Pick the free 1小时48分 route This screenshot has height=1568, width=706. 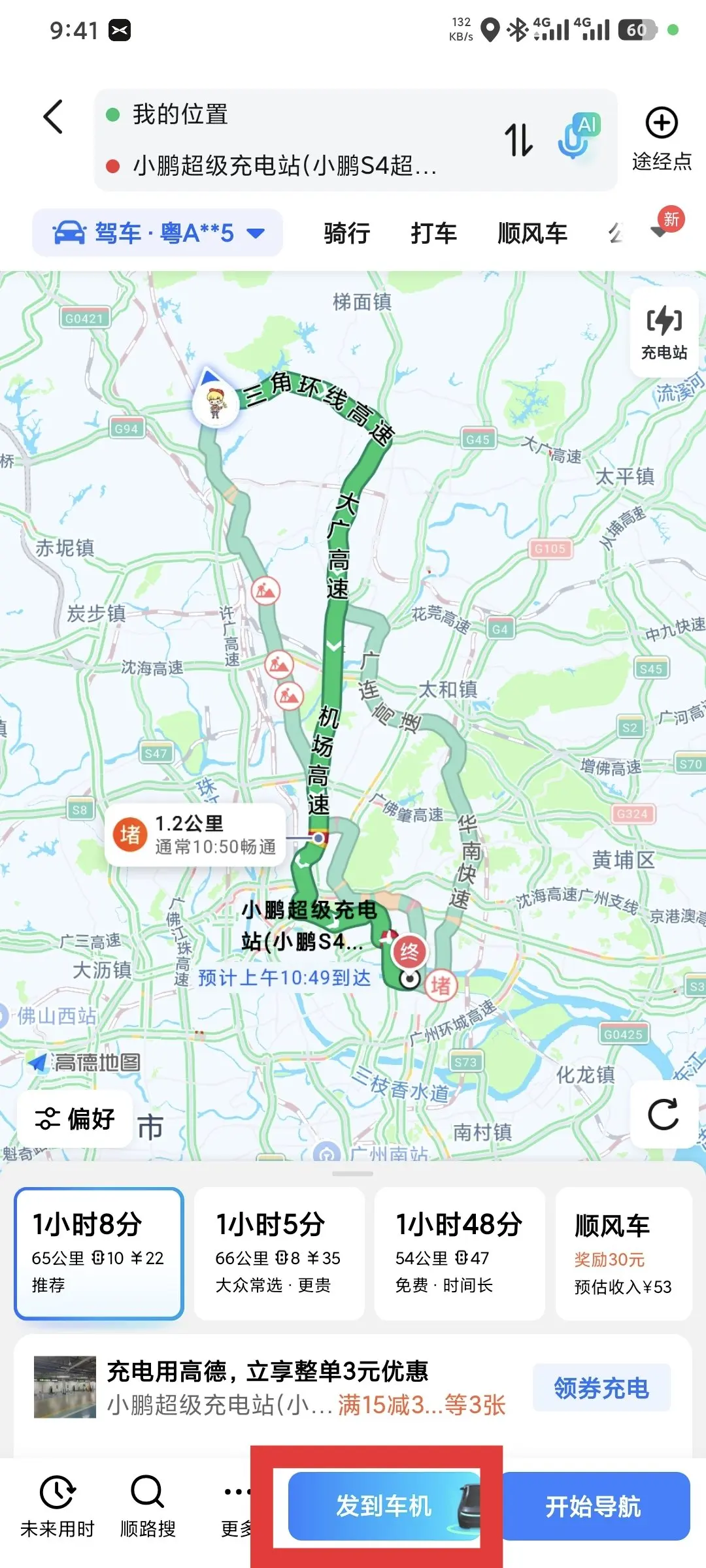(x=459, y=1253)
